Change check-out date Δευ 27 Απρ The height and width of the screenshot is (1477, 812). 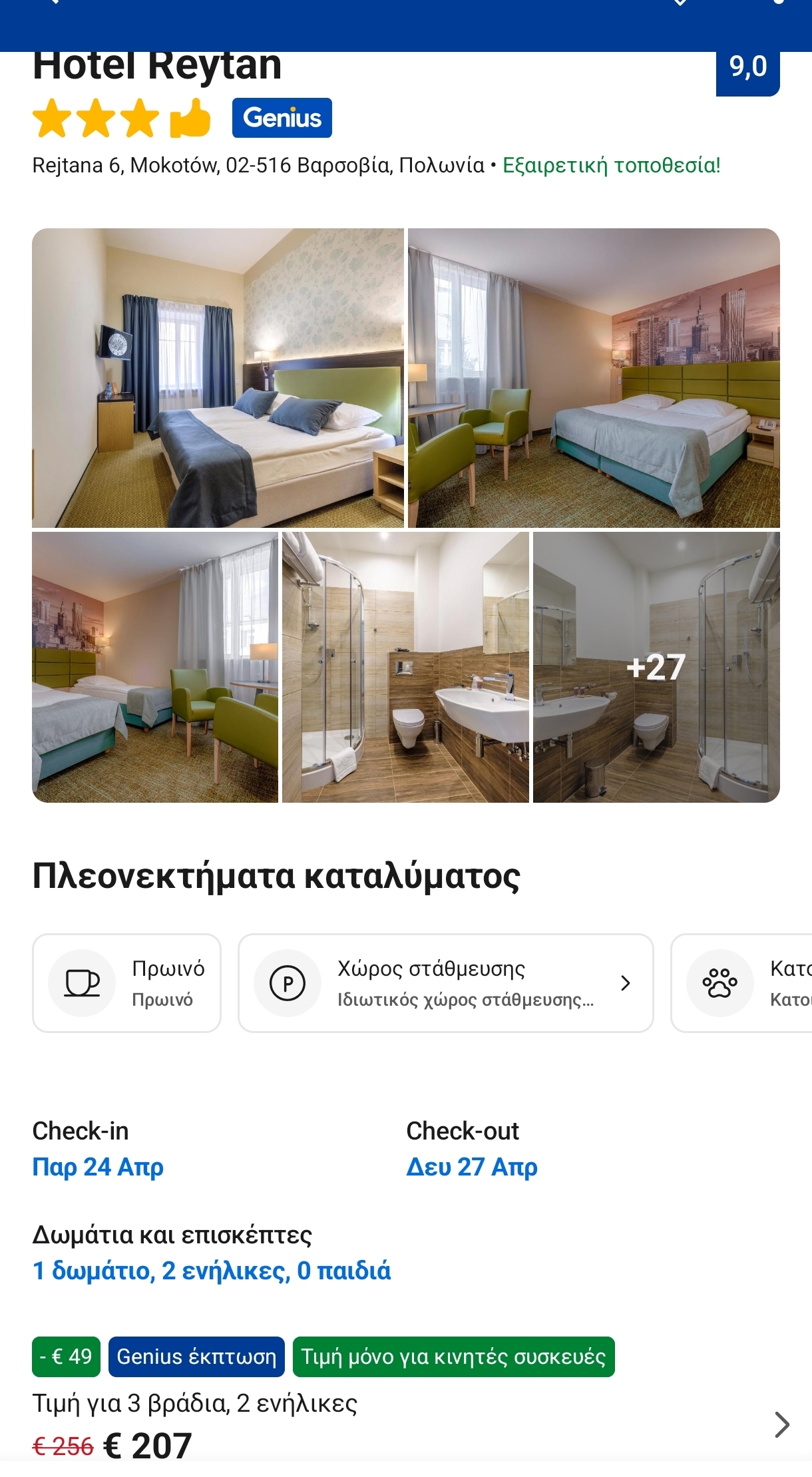pos(472,1167)
